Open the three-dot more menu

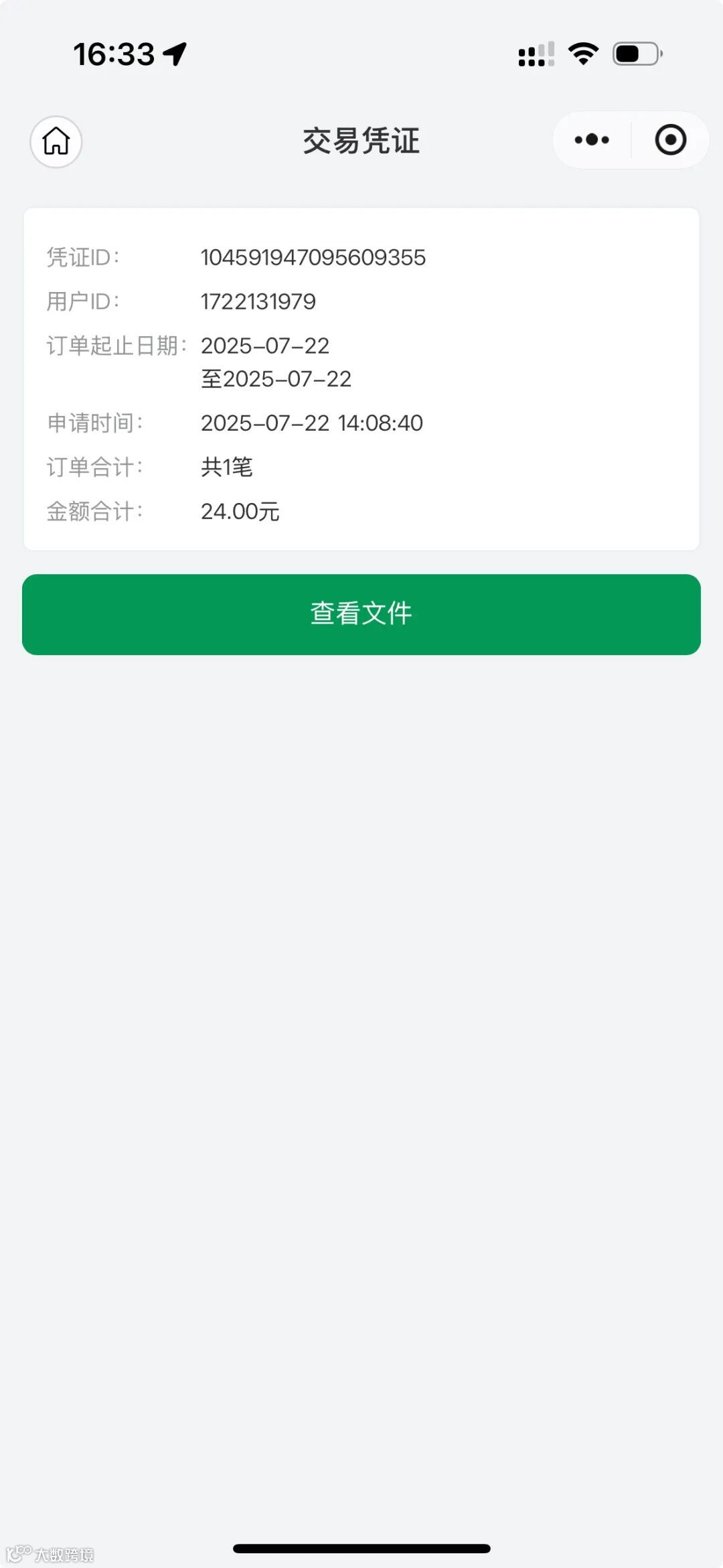[592, 140]
